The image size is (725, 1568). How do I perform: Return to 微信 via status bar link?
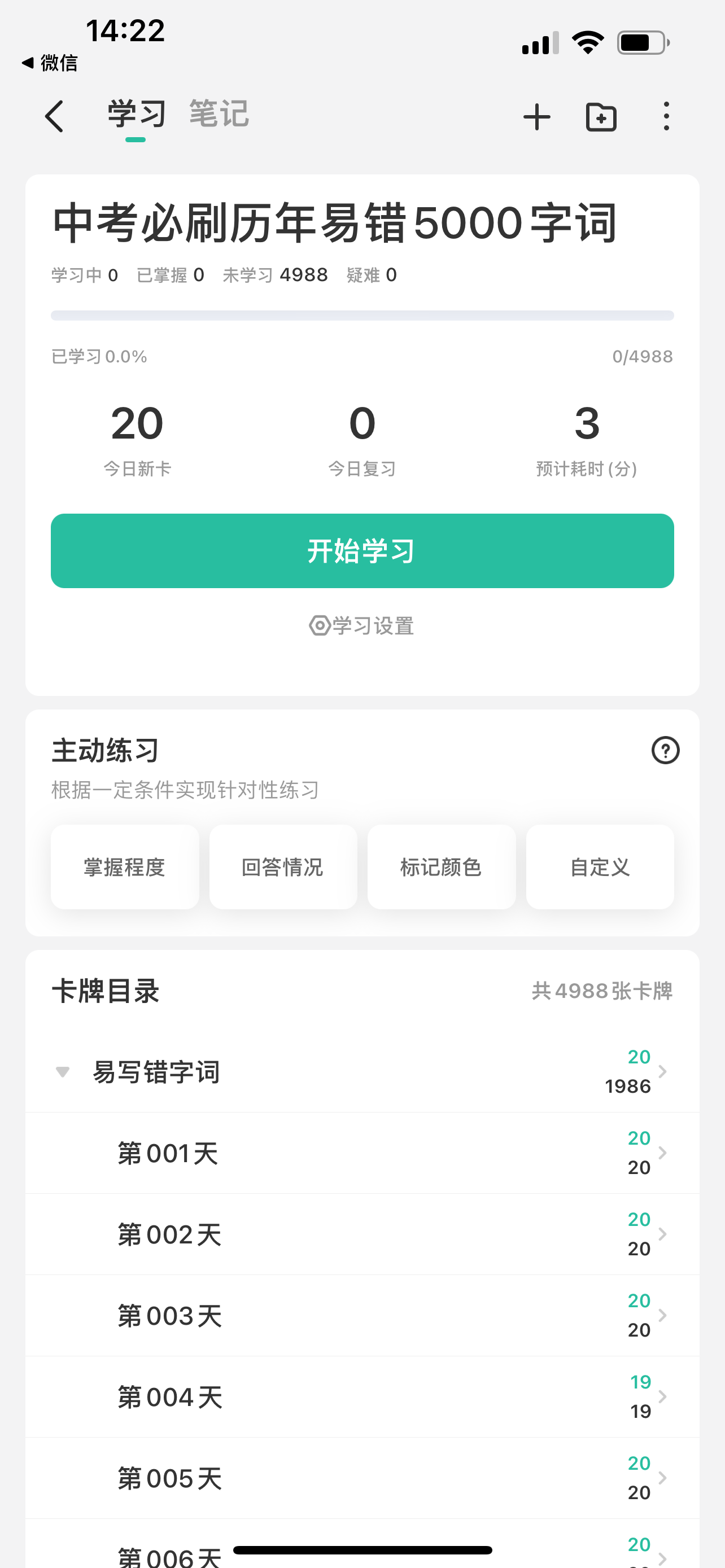pos(49,63)
